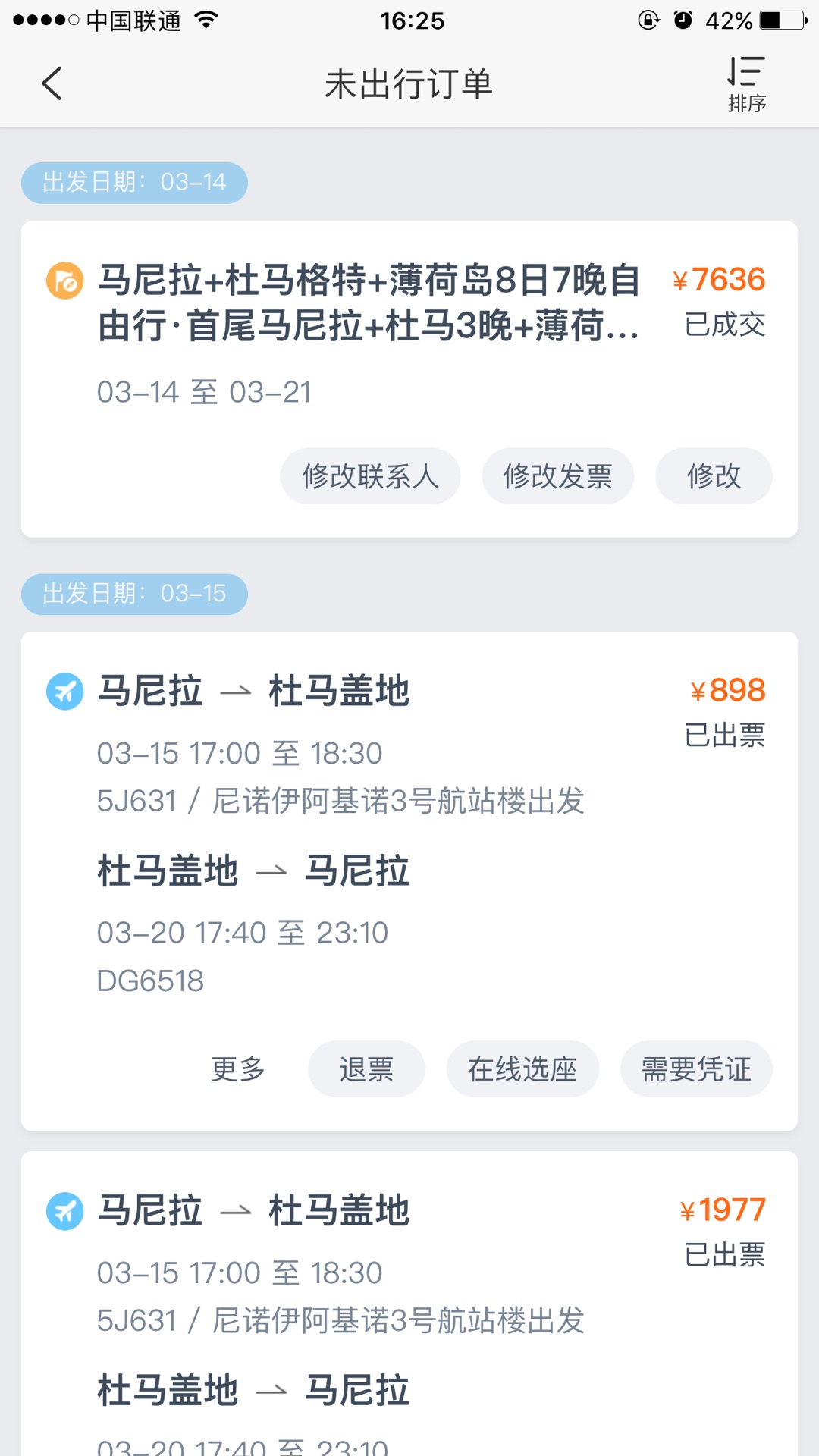This screenshot has width=819, height=1456.
Task: Open the ¥1977 Manila to Dumaguete flight order
Action: click(x=409, y=1304)
